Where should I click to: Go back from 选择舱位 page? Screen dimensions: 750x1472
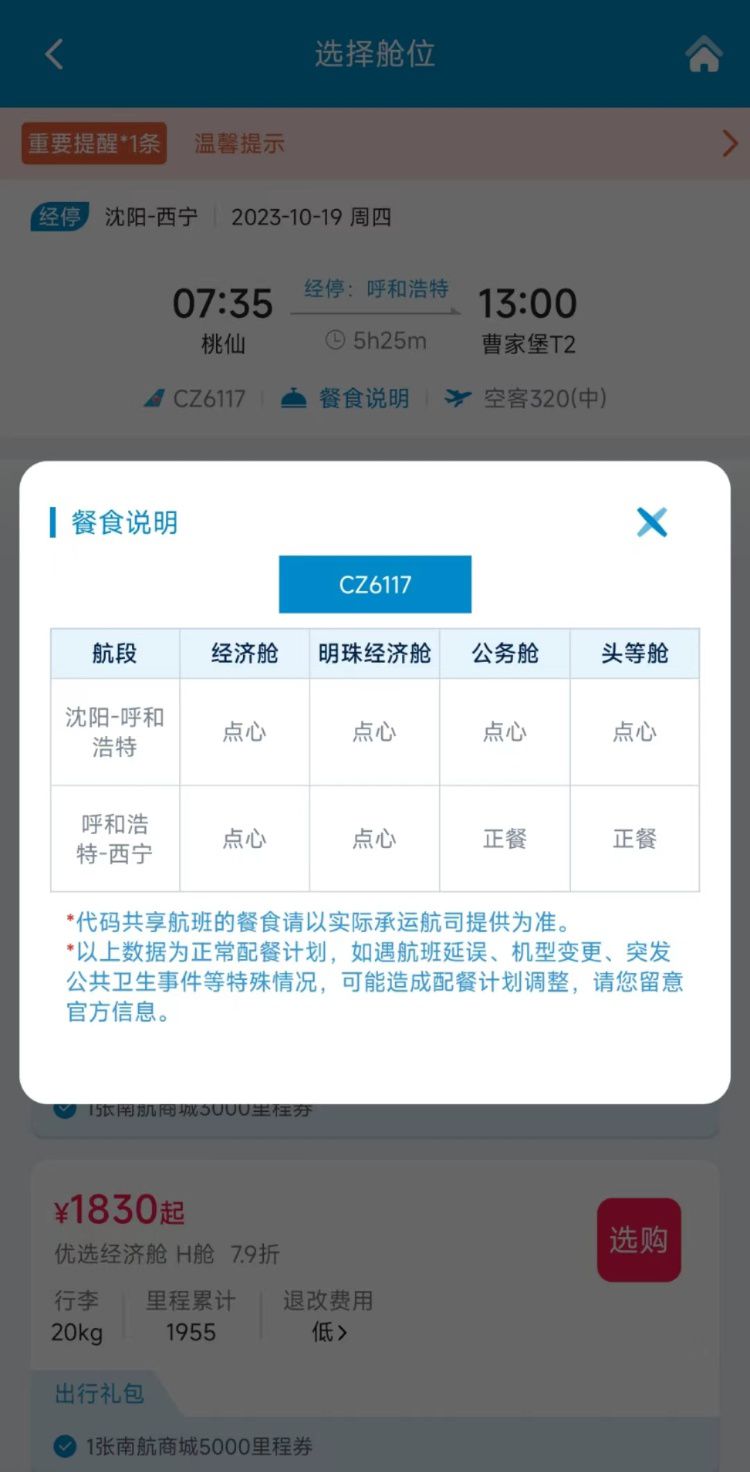[55, 54]
